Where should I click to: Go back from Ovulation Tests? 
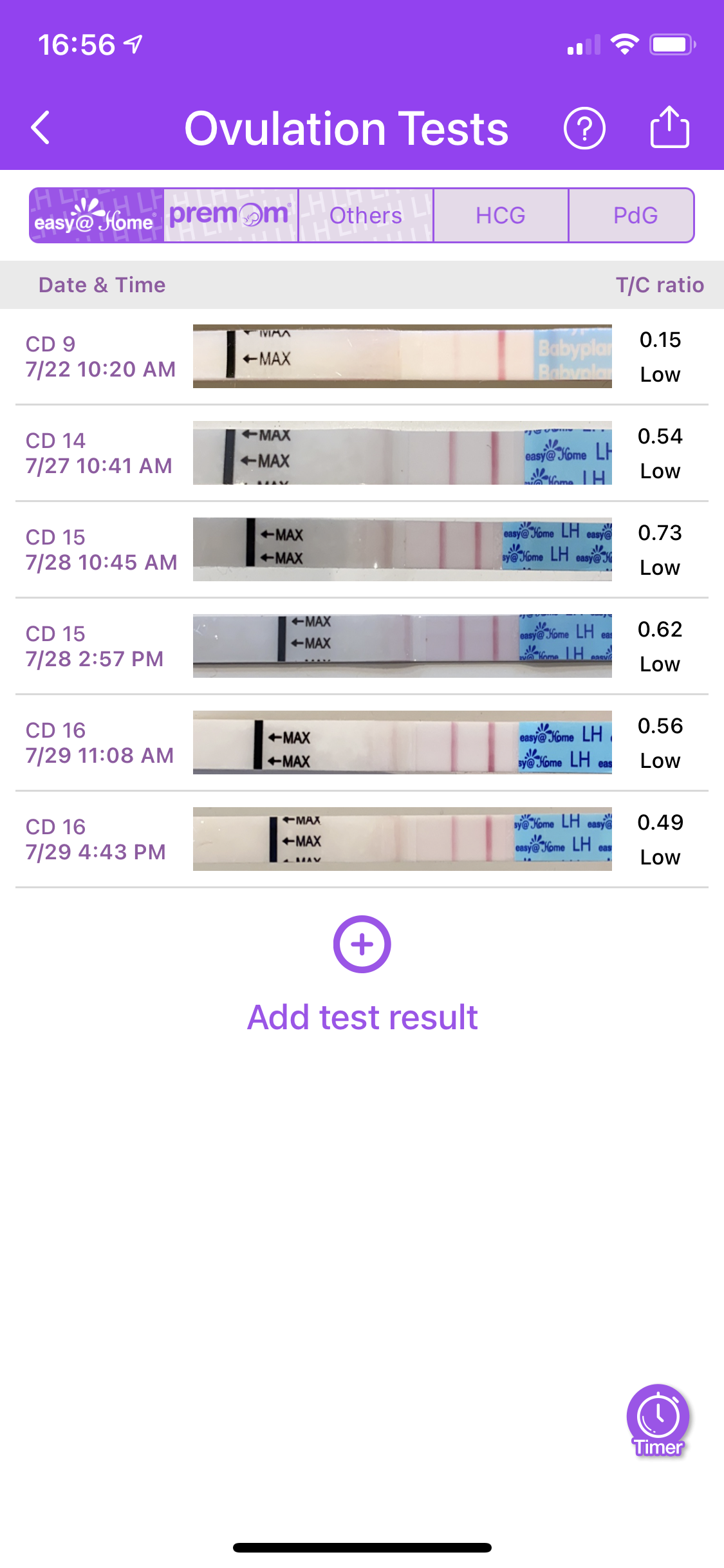41,128
